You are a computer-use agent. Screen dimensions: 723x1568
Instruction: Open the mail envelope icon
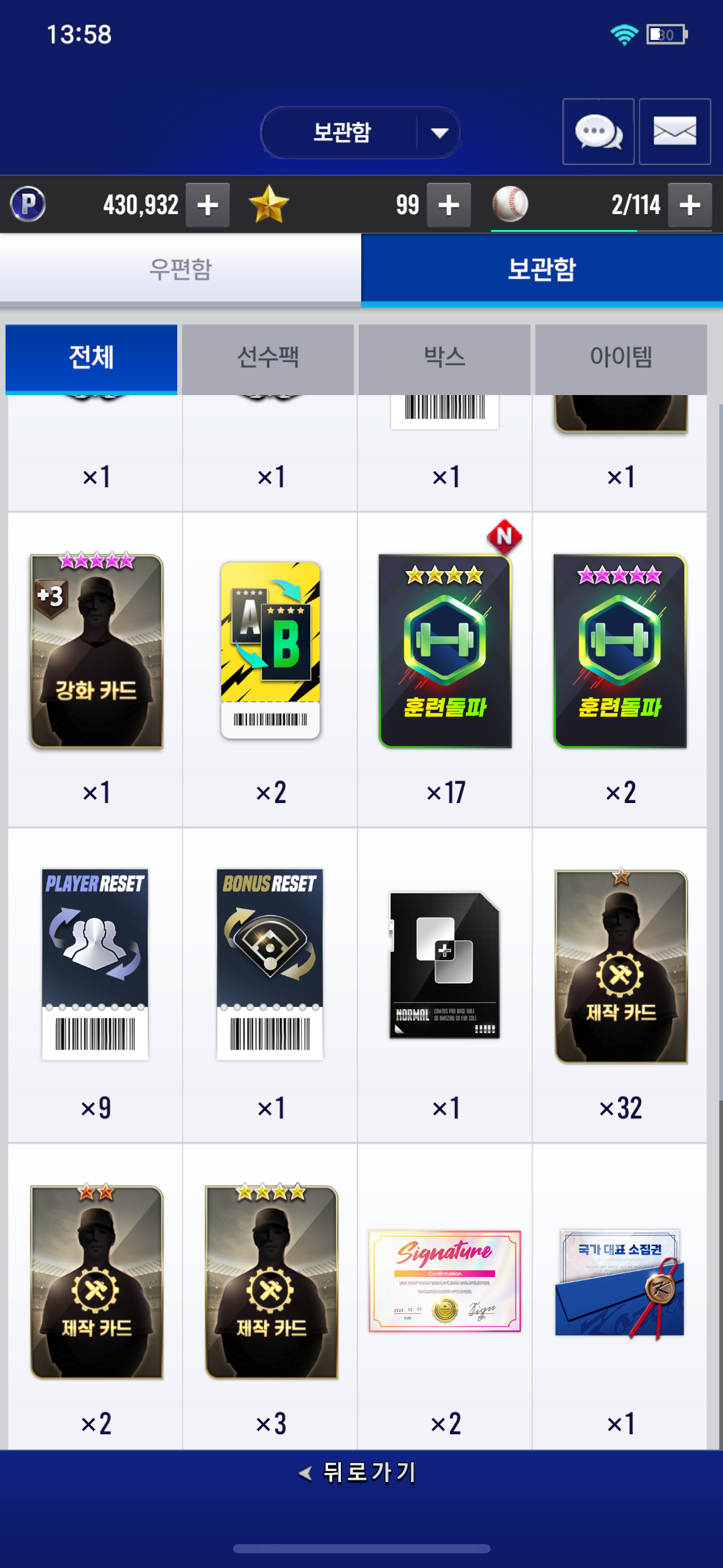[675, 131]
